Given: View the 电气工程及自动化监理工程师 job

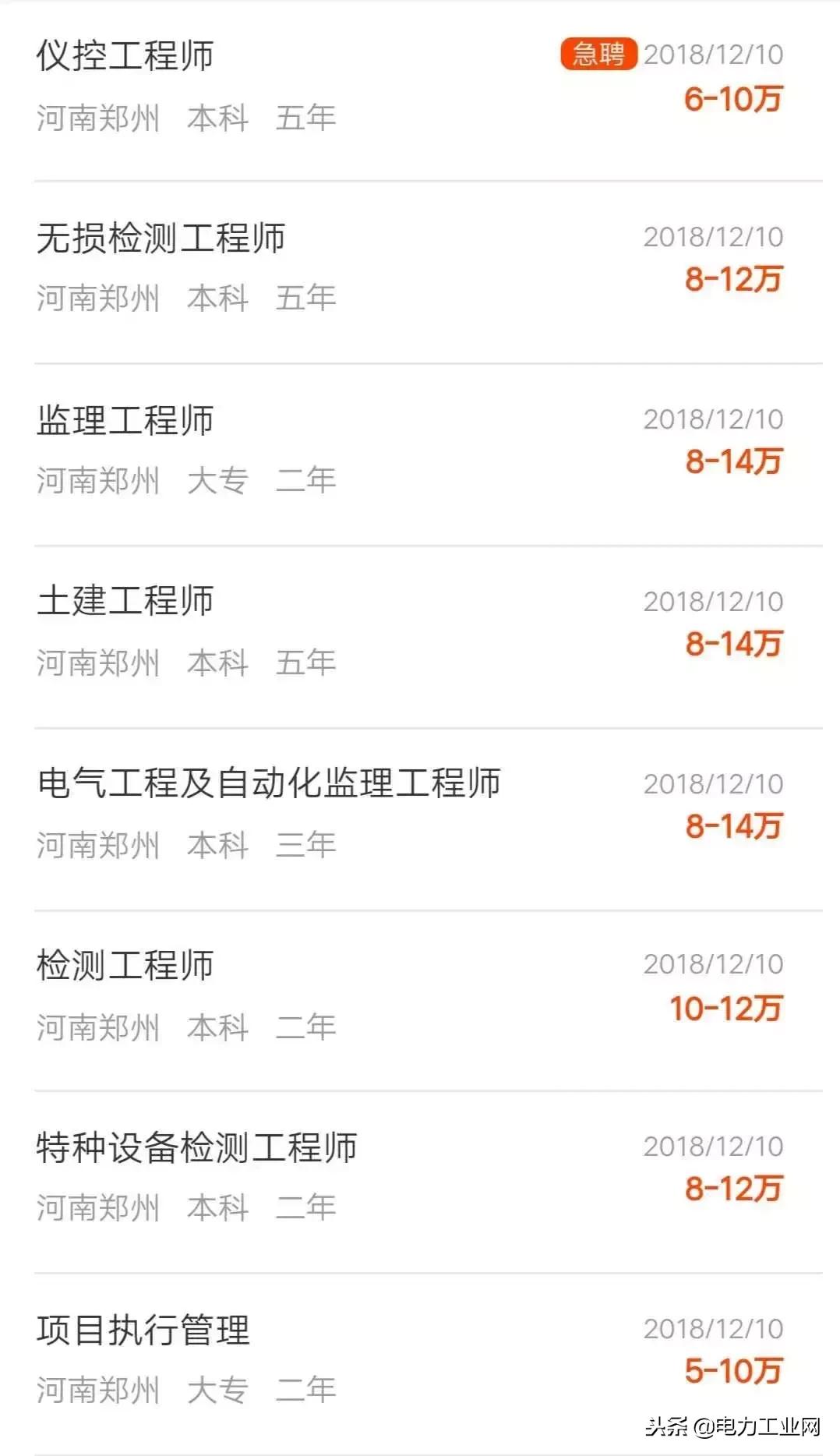Looking at the screenshot, I should (269, 783).
